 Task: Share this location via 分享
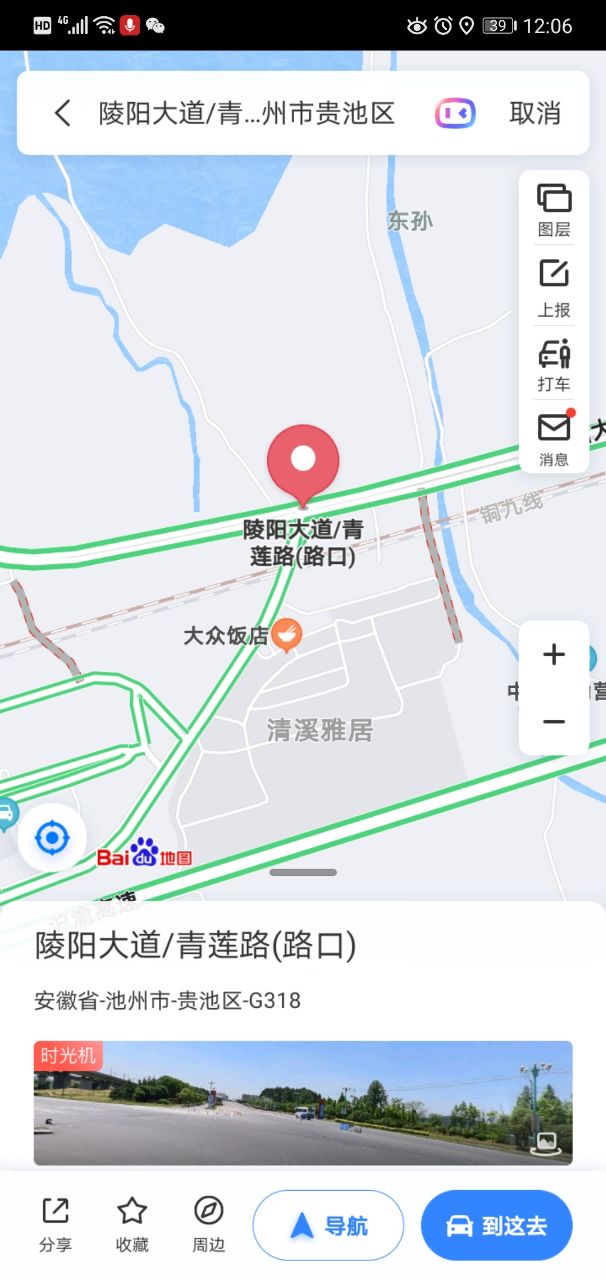(55, 1224)
